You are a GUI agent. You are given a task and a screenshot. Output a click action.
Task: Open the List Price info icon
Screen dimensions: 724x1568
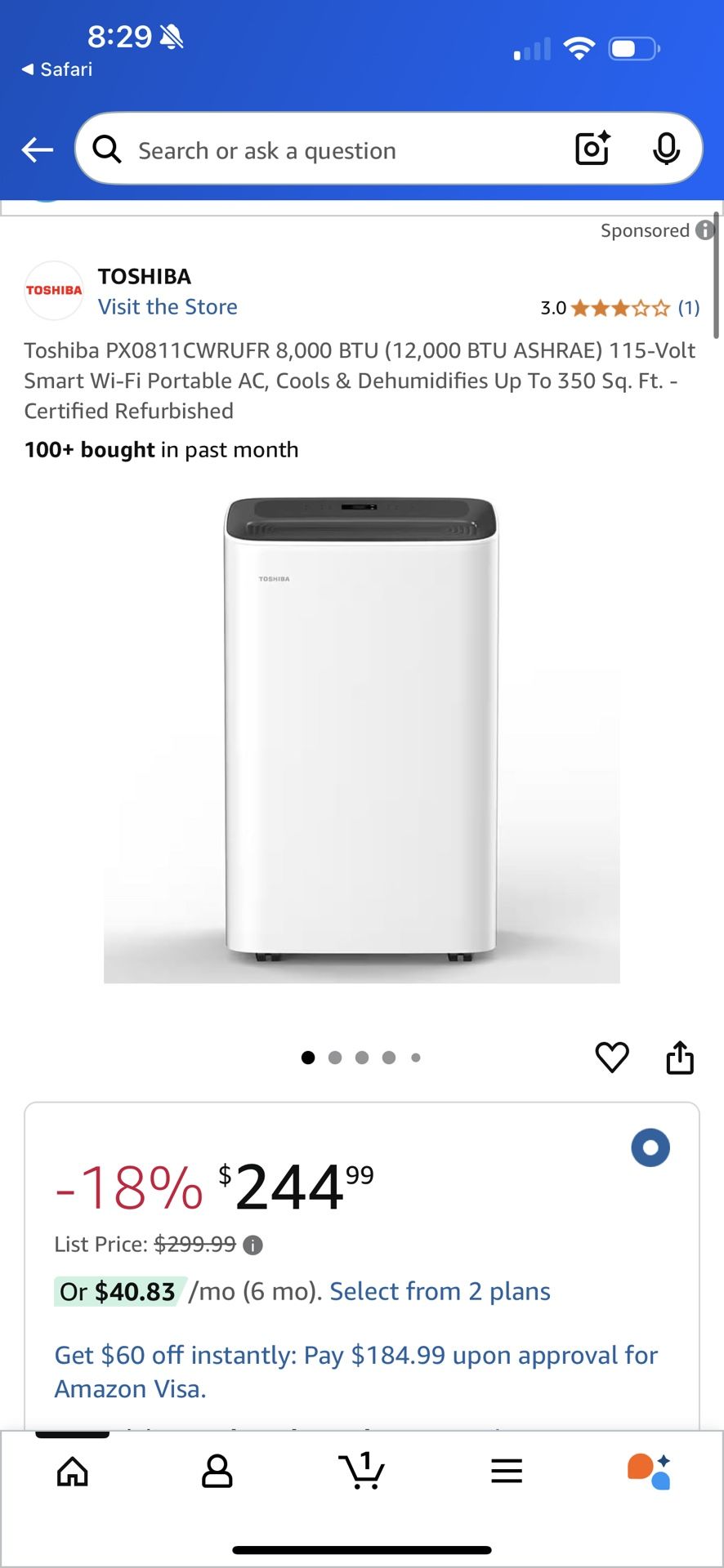253,1245
